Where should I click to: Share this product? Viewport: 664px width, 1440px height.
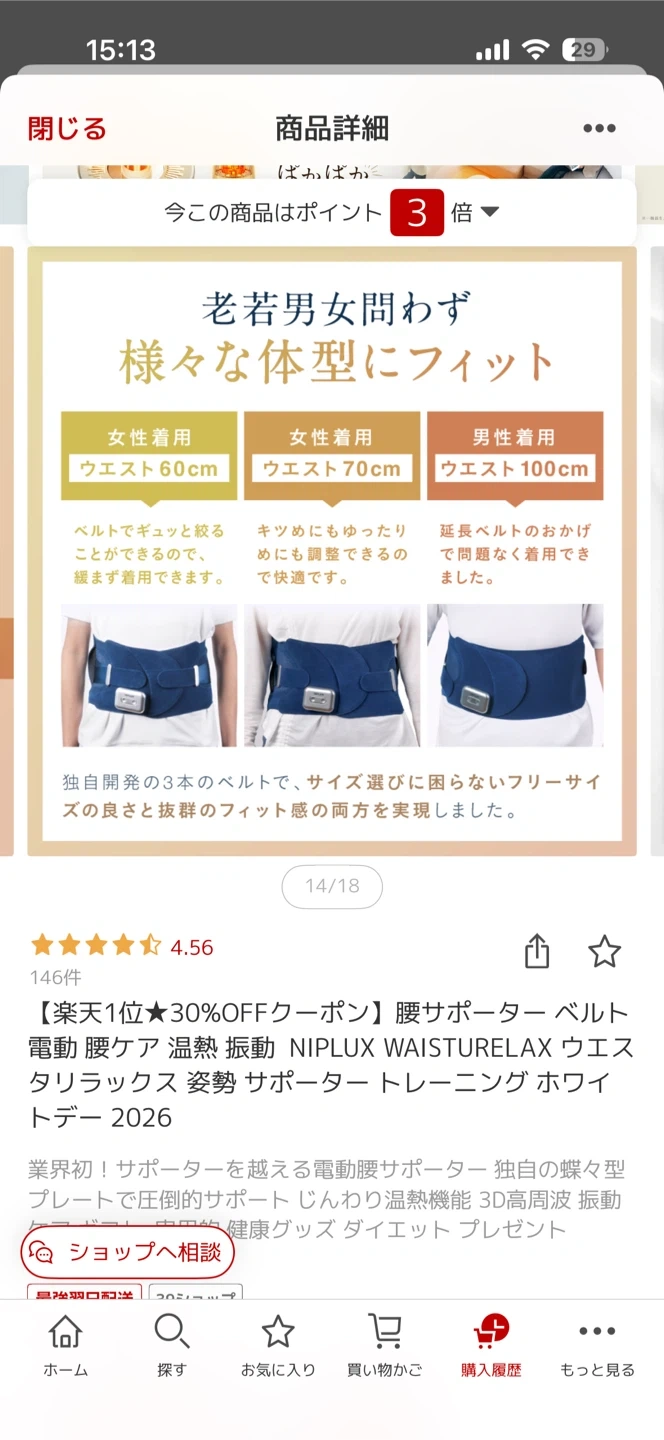pos(537,951)
